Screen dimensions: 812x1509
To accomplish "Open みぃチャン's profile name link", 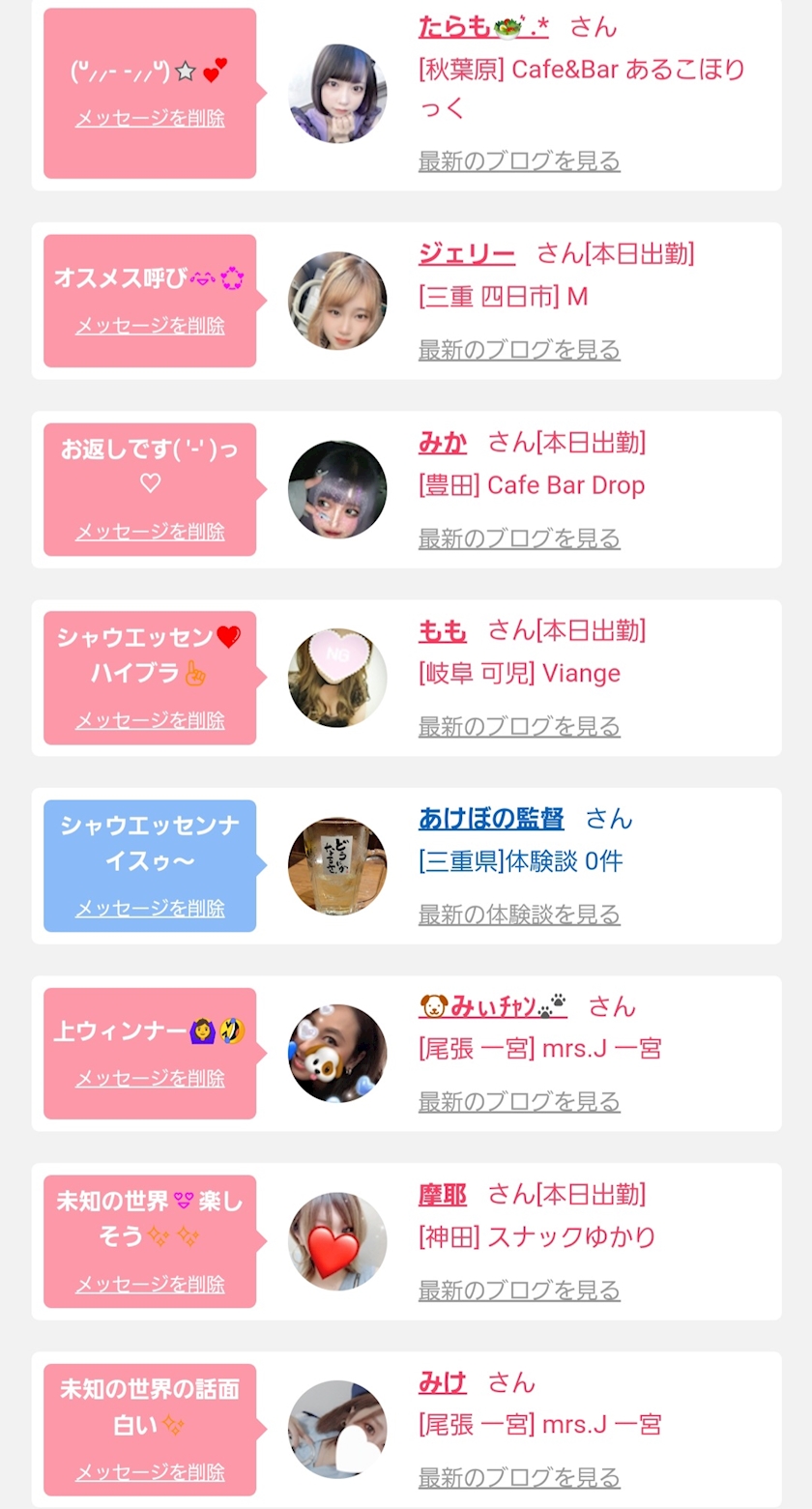I will pyautogui.click(x=493, y=1007).
